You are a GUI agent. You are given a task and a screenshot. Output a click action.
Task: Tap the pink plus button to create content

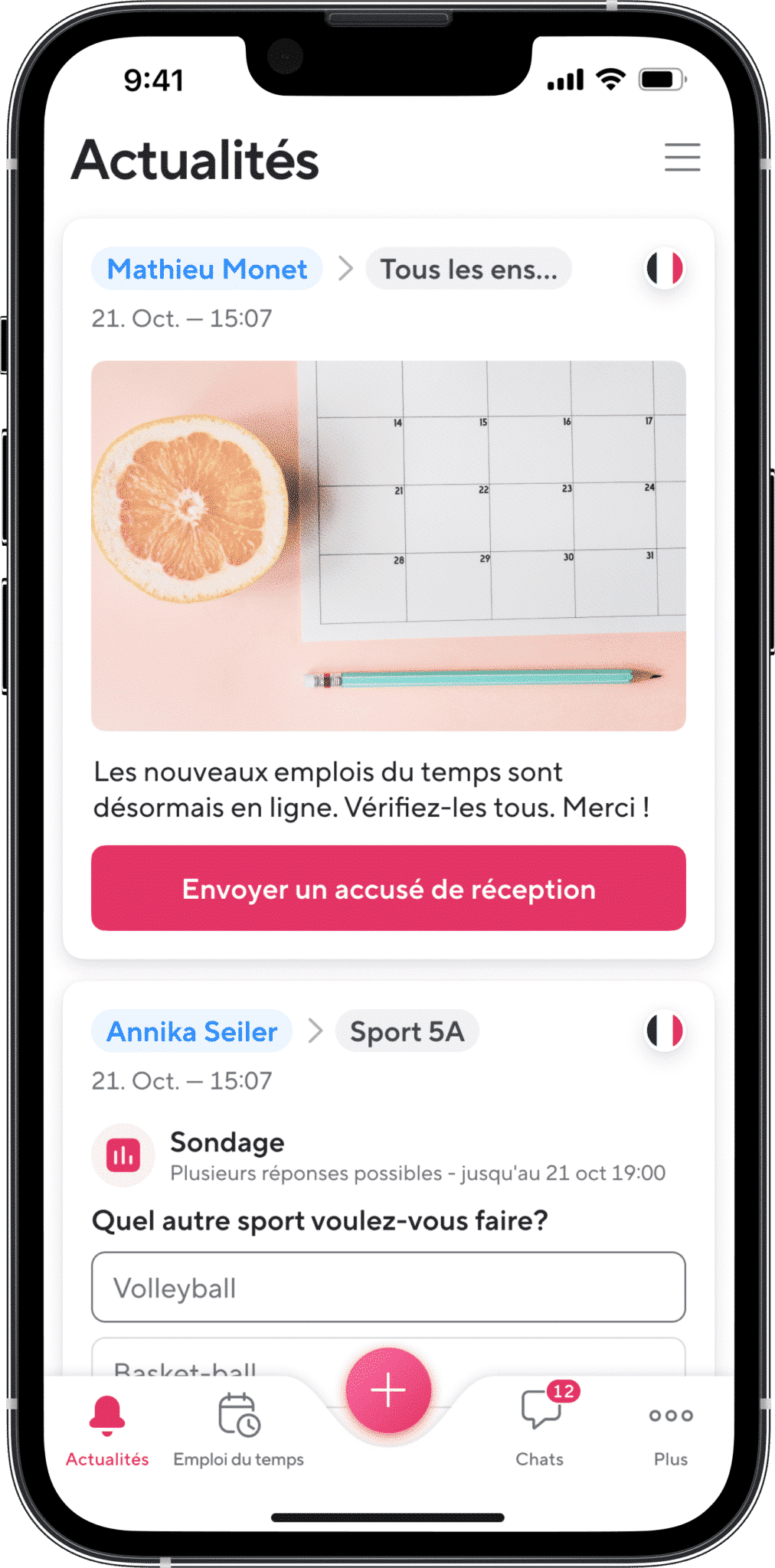point(387,1390)
